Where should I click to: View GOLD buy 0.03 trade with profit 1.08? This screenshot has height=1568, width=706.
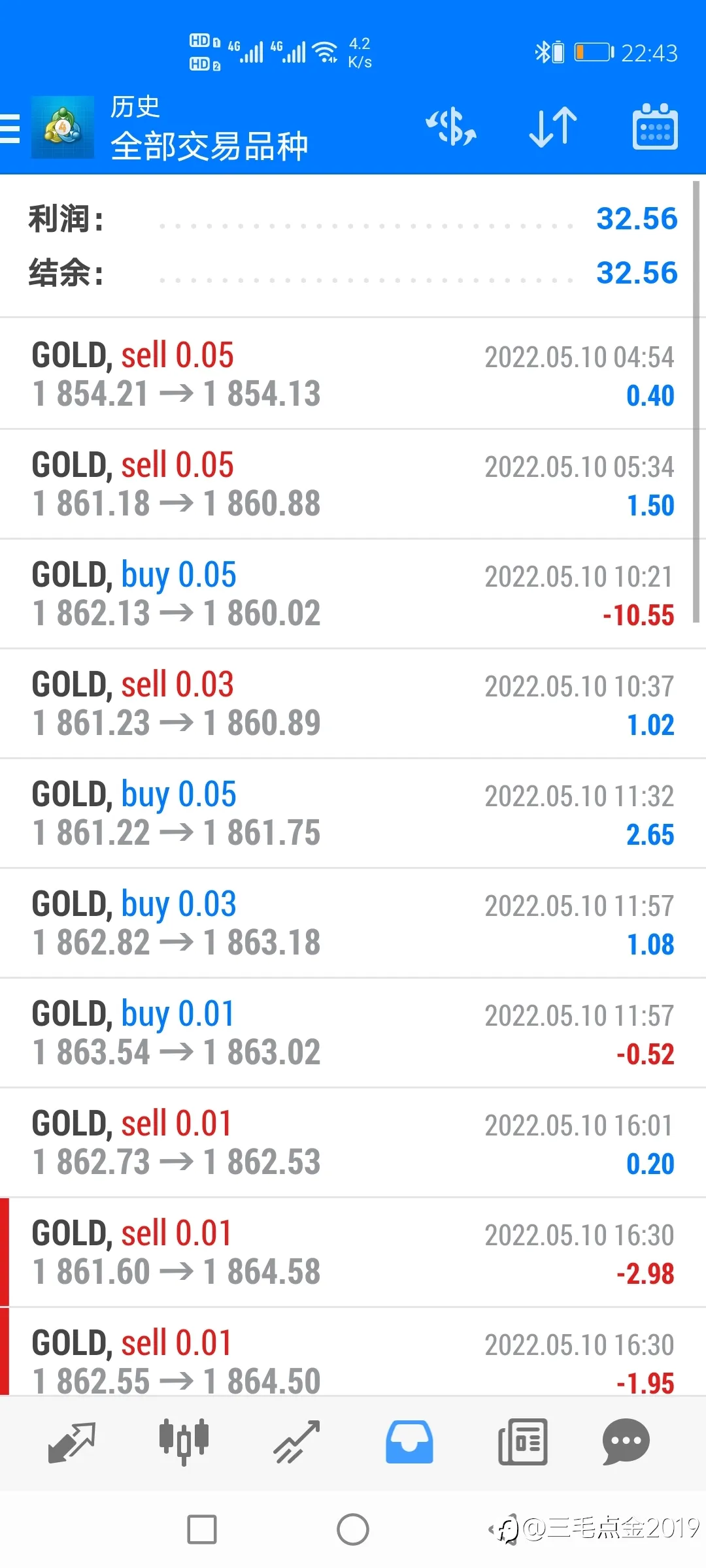click(353, 923)
